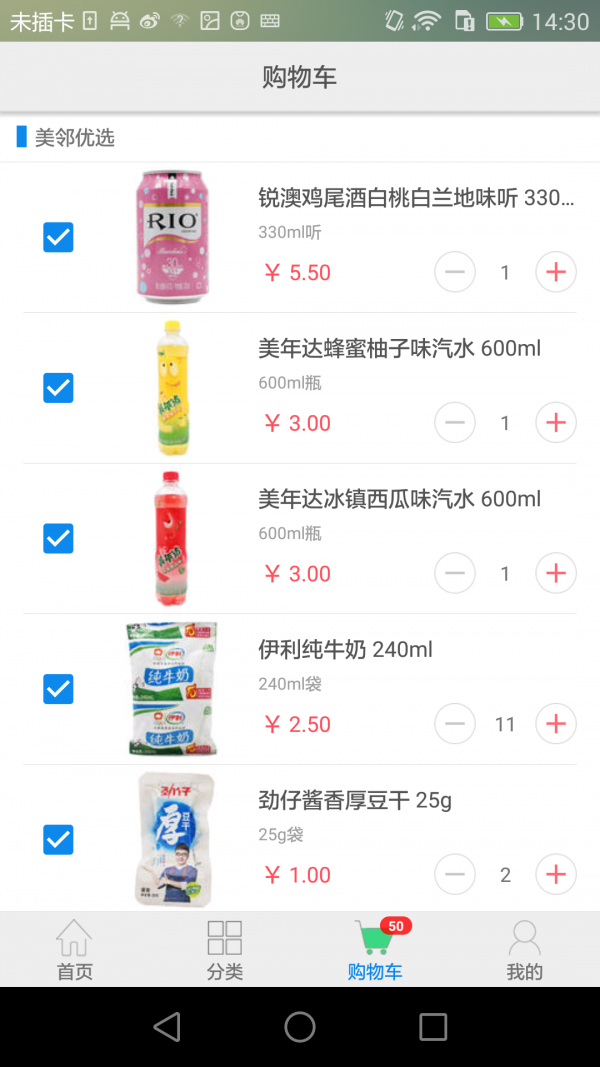
Task: Increase 美年达冰镇西瓜味汽水 quantity by one
Action: coord(556,573)
